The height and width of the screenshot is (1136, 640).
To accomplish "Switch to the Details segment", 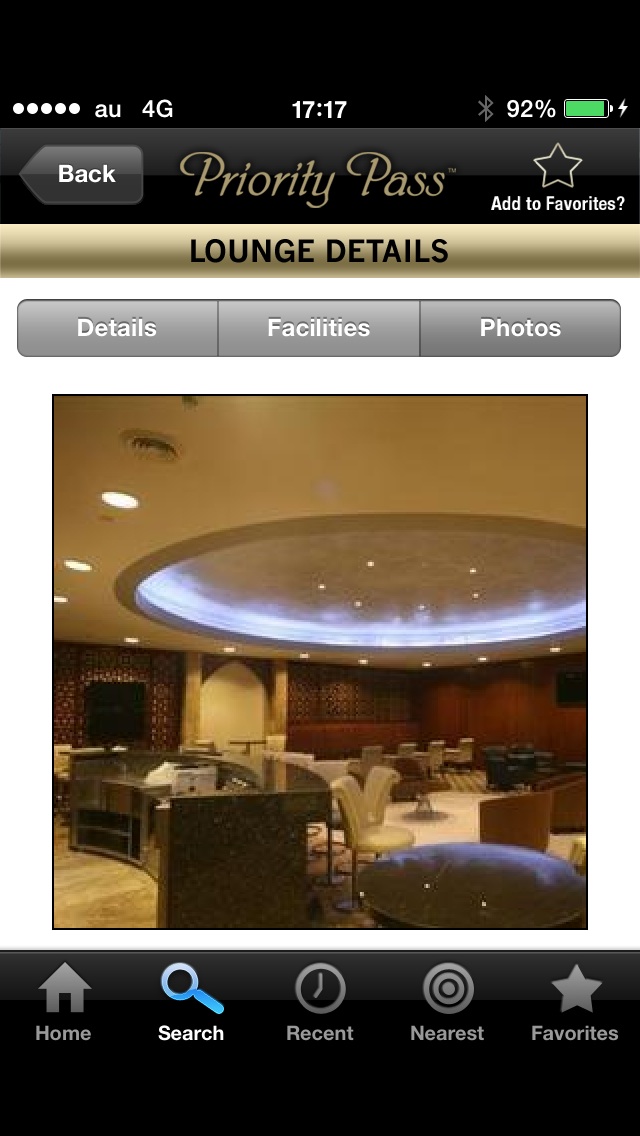I will pyautogui.click(x=118, y=328).
